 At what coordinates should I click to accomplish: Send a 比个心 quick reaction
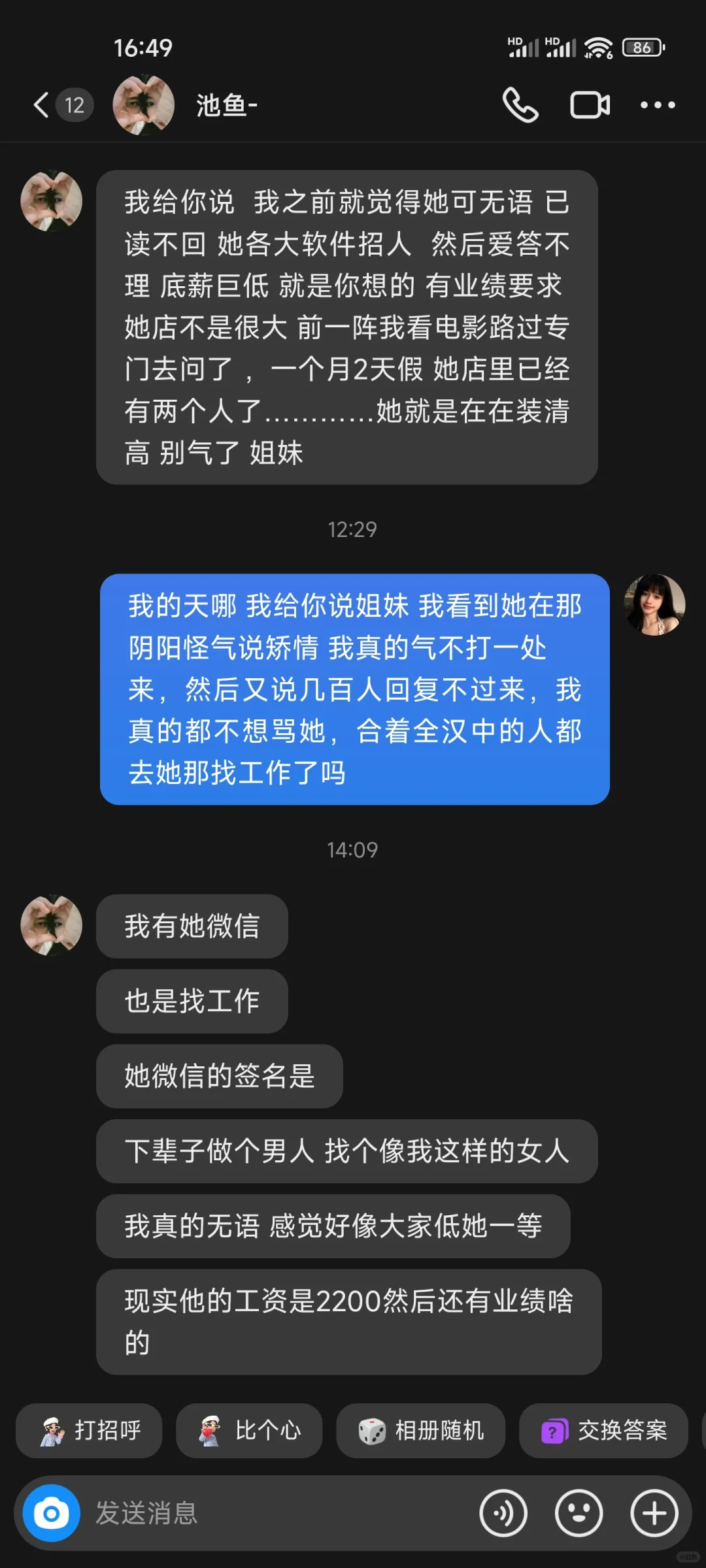click(249, 1430)
